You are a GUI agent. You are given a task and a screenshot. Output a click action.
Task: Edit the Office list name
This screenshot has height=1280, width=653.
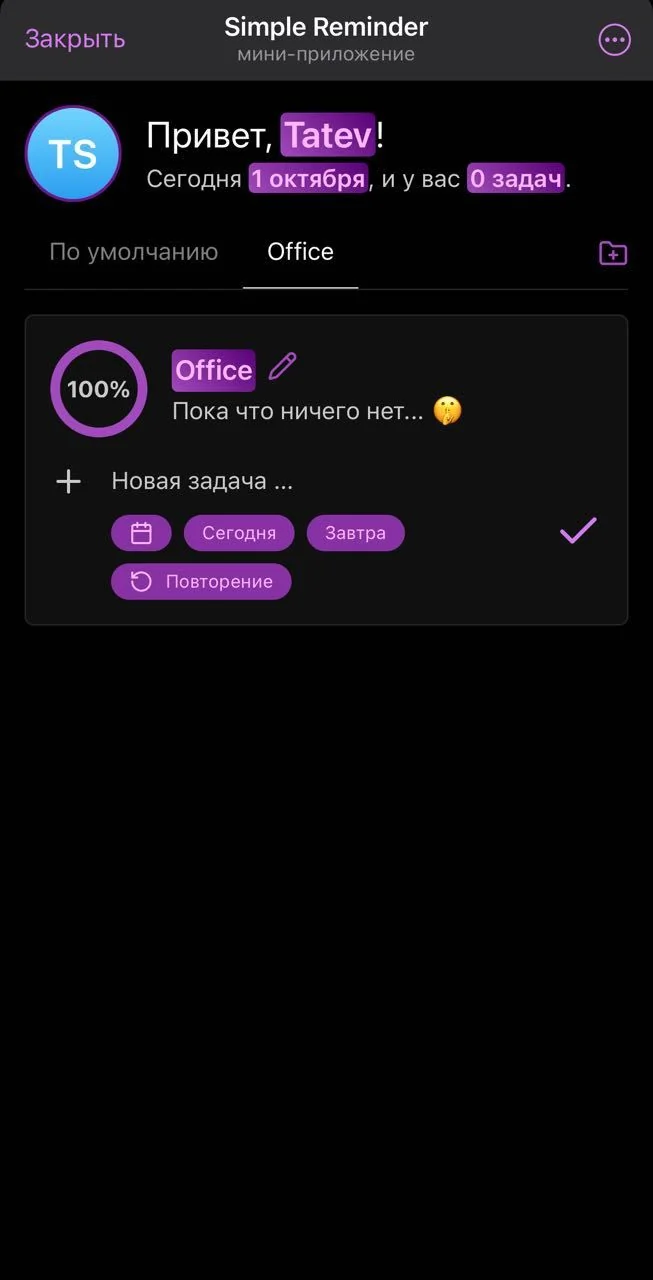click(283, 366)
